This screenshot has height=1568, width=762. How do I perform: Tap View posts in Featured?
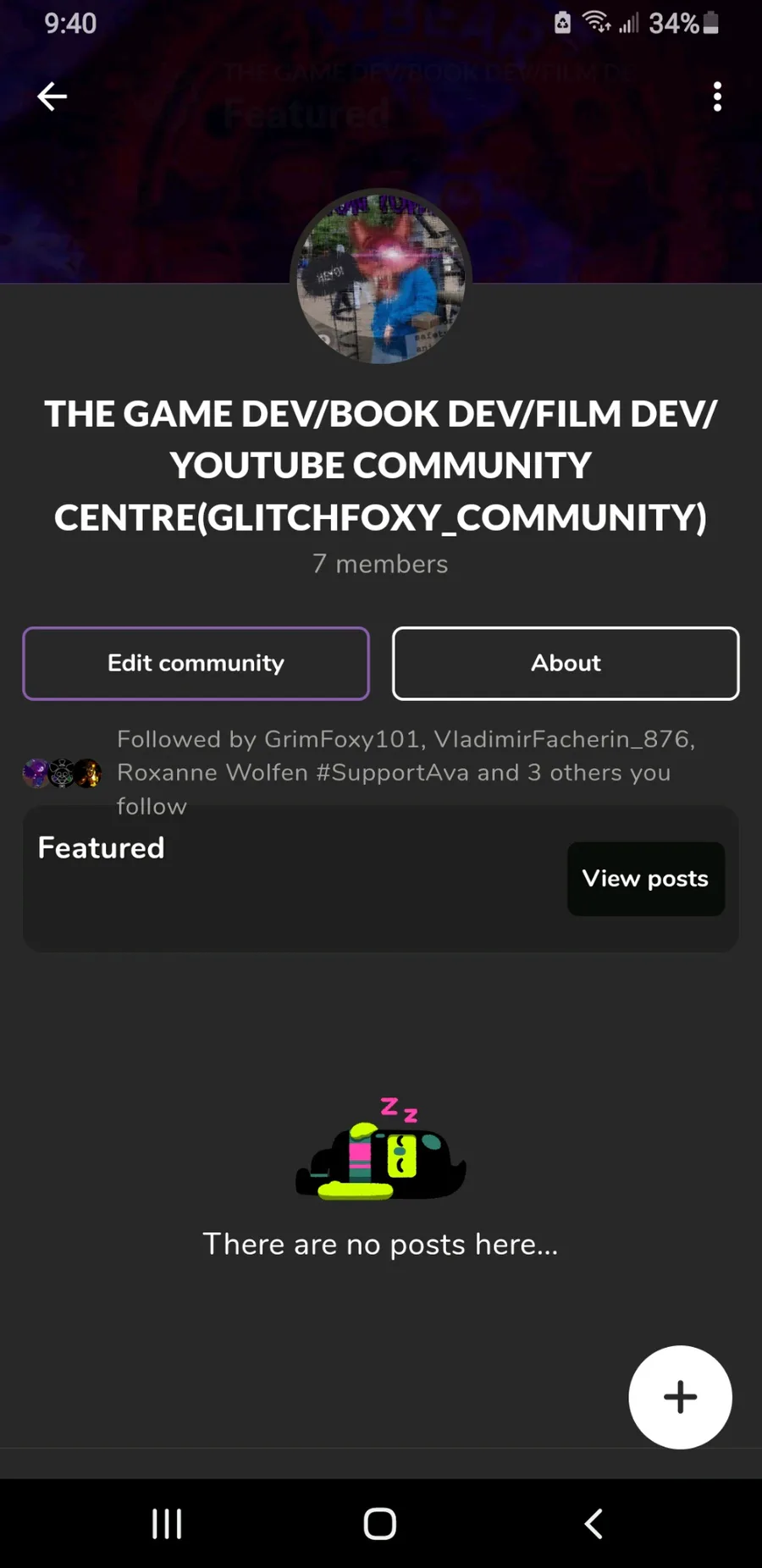pos(645,878)
